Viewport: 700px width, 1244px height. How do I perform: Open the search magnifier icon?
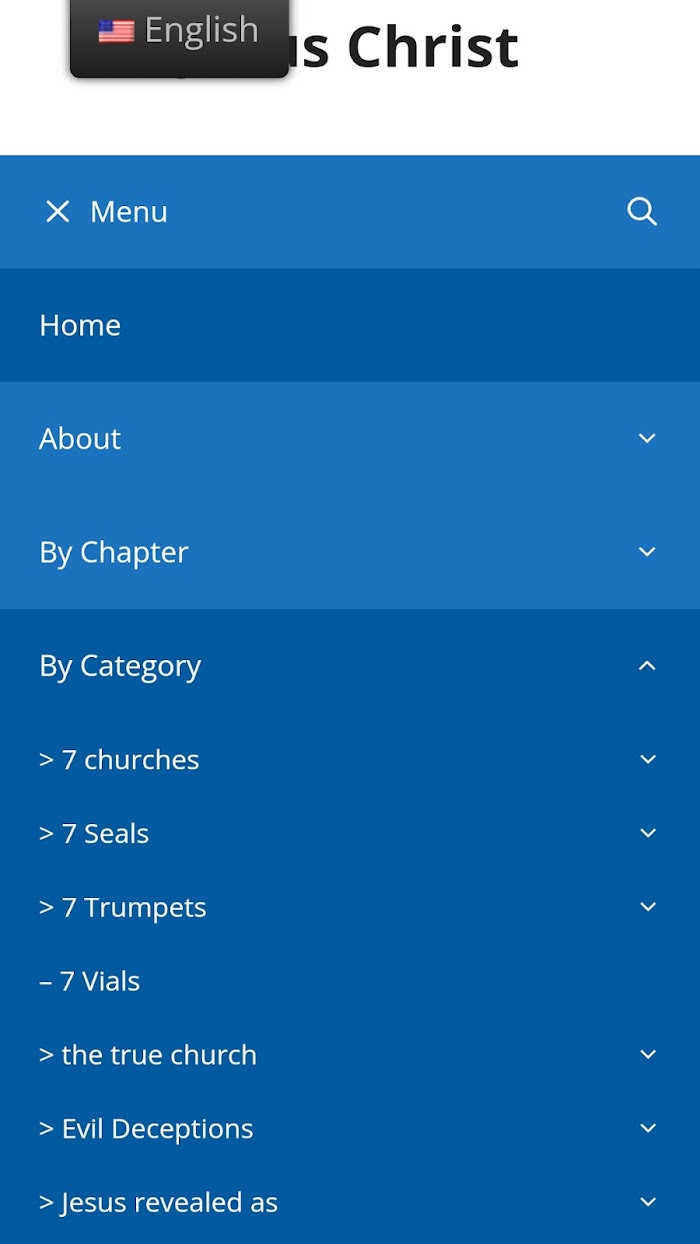(x=642, y=211)
